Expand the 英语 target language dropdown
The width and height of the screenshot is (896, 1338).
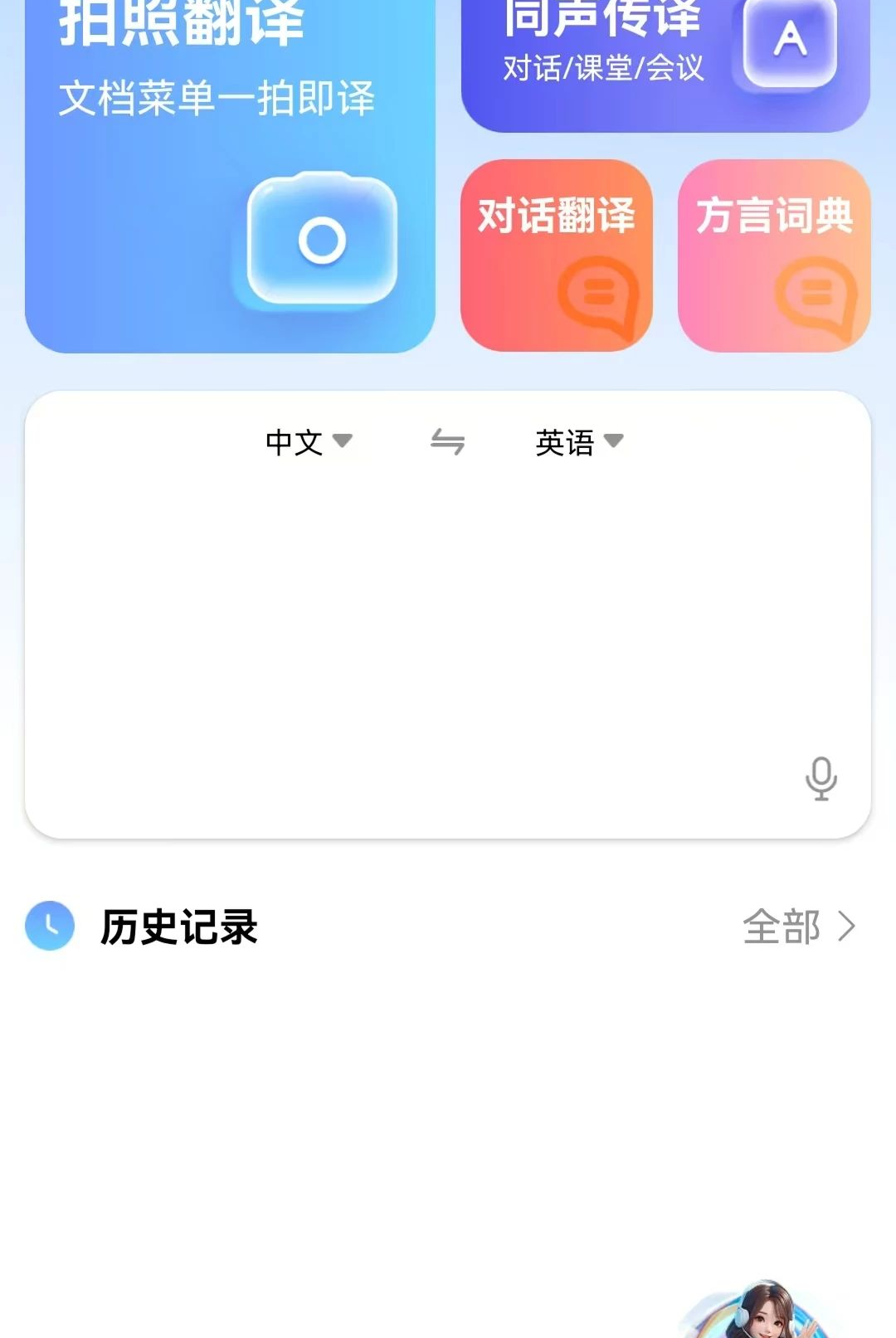click(x=579, y=442)
